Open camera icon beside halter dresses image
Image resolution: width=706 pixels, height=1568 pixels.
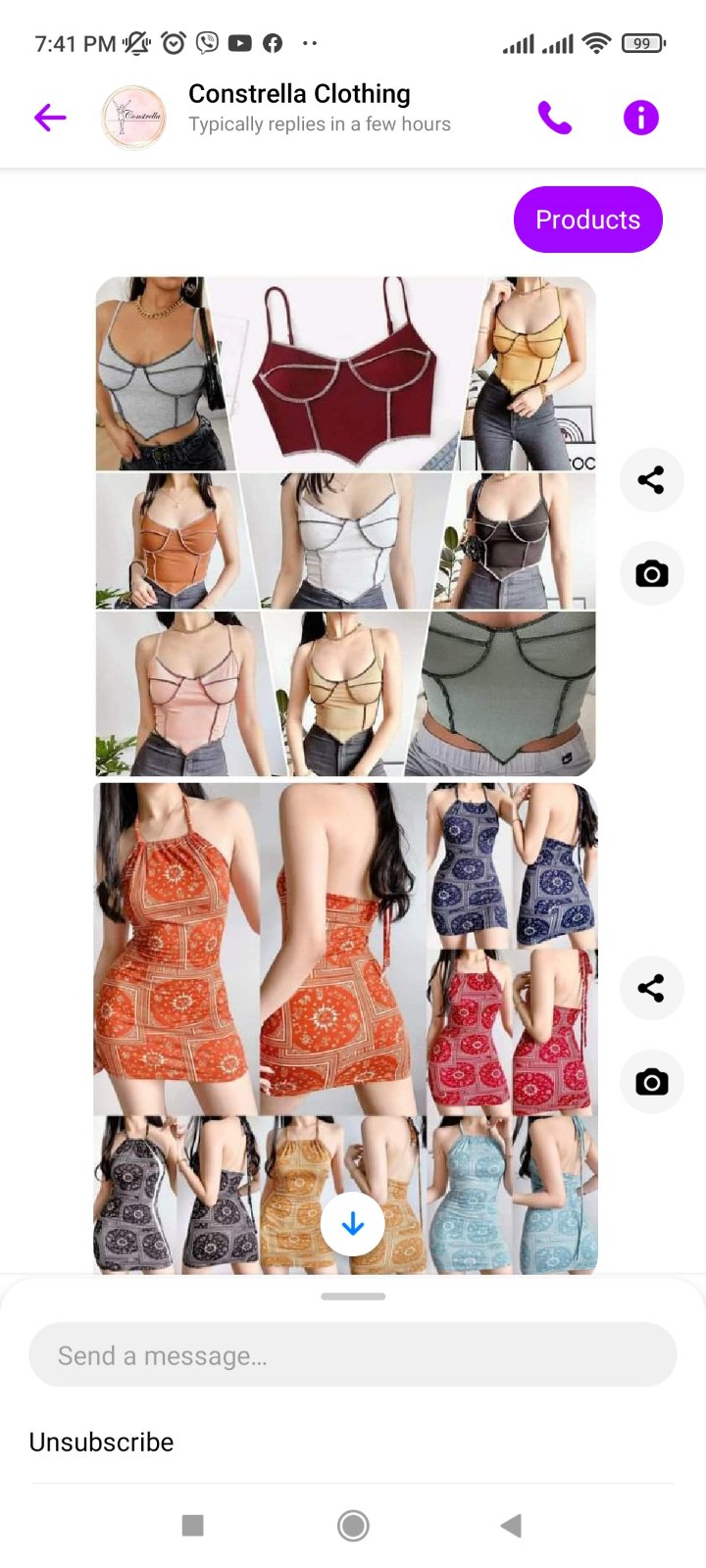[651, 1082]
